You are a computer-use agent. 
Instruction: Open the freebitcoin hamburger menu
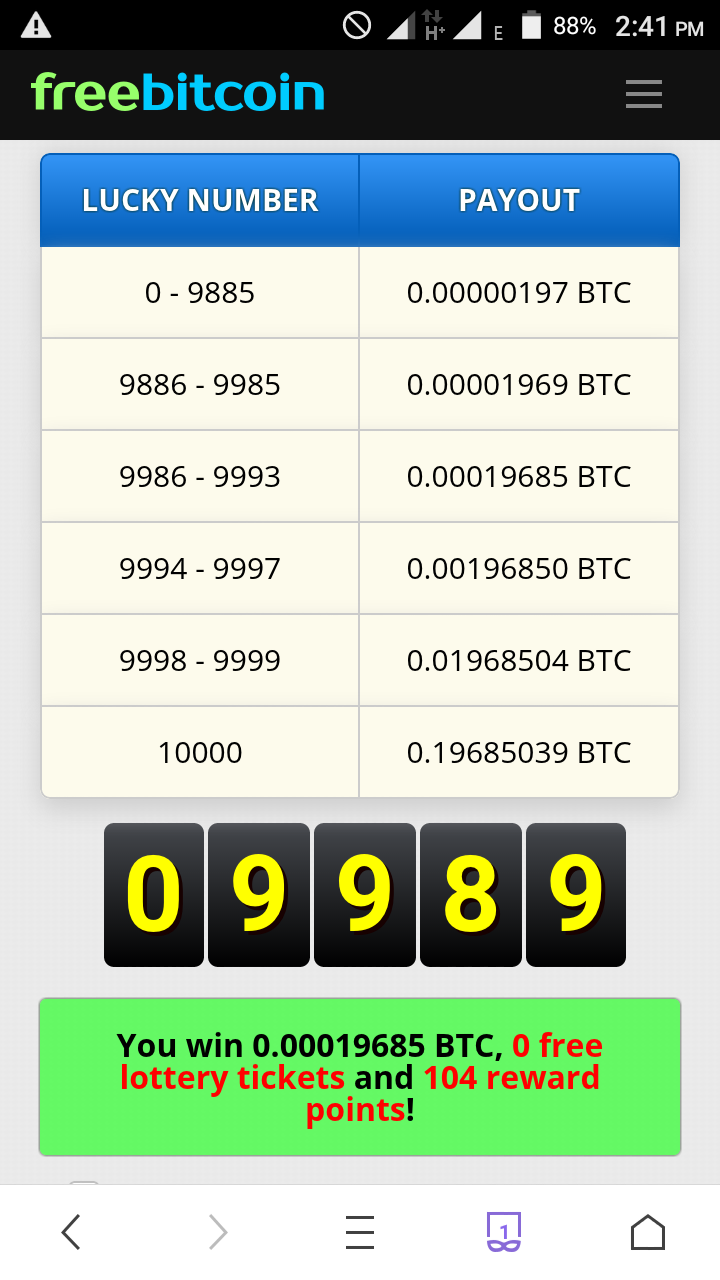tap(644, 94)
